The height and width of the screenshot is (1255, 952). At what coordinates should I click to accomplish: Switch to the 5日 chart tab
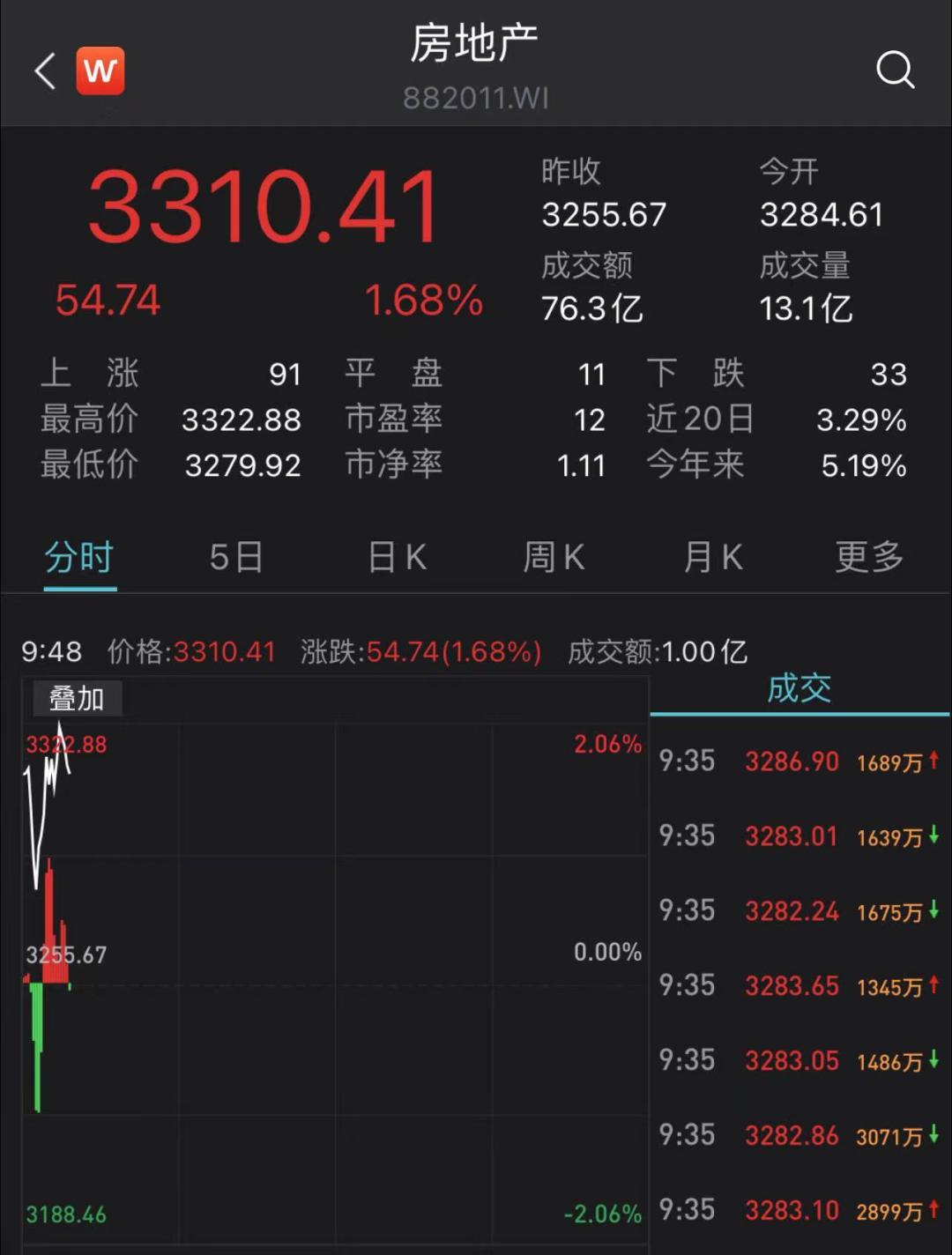[x=236, y=557]
